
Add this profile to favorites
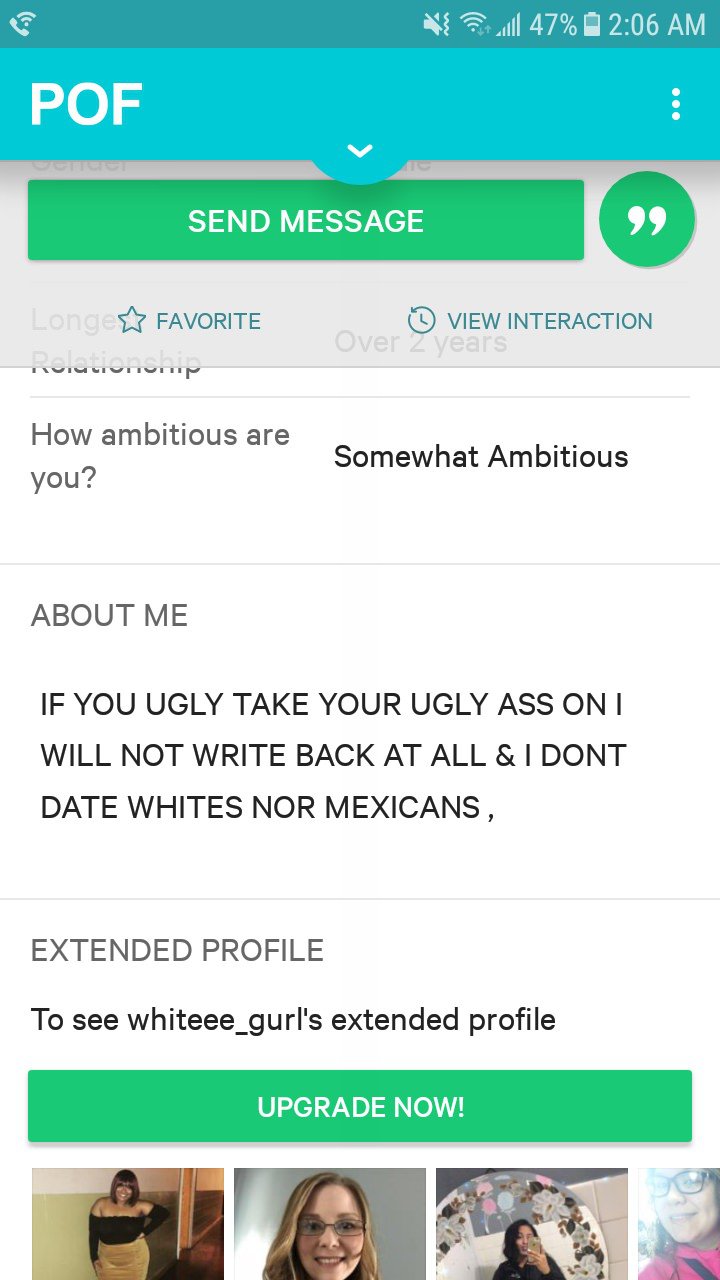(190, 321)
